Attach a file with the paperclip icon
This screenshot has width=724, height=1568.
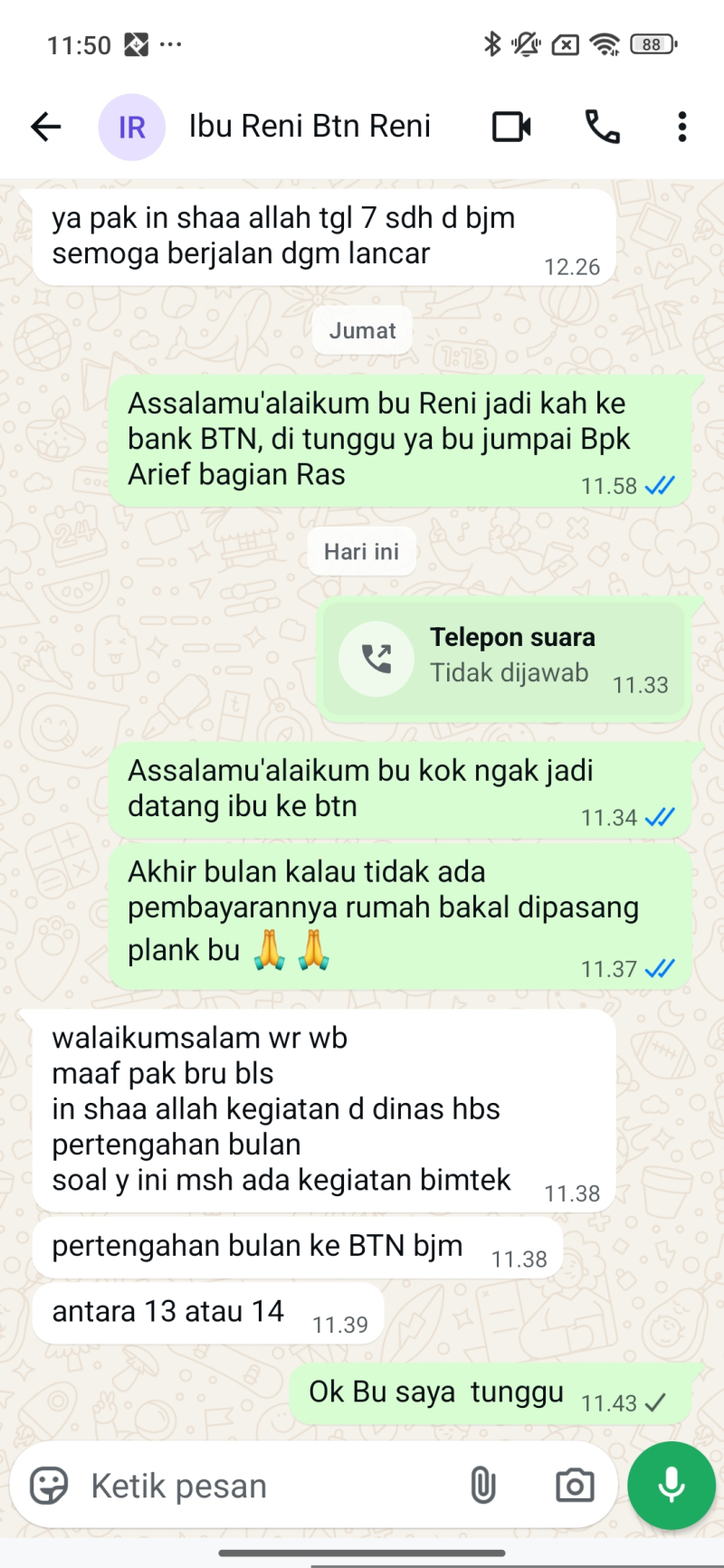[483, 1486]
